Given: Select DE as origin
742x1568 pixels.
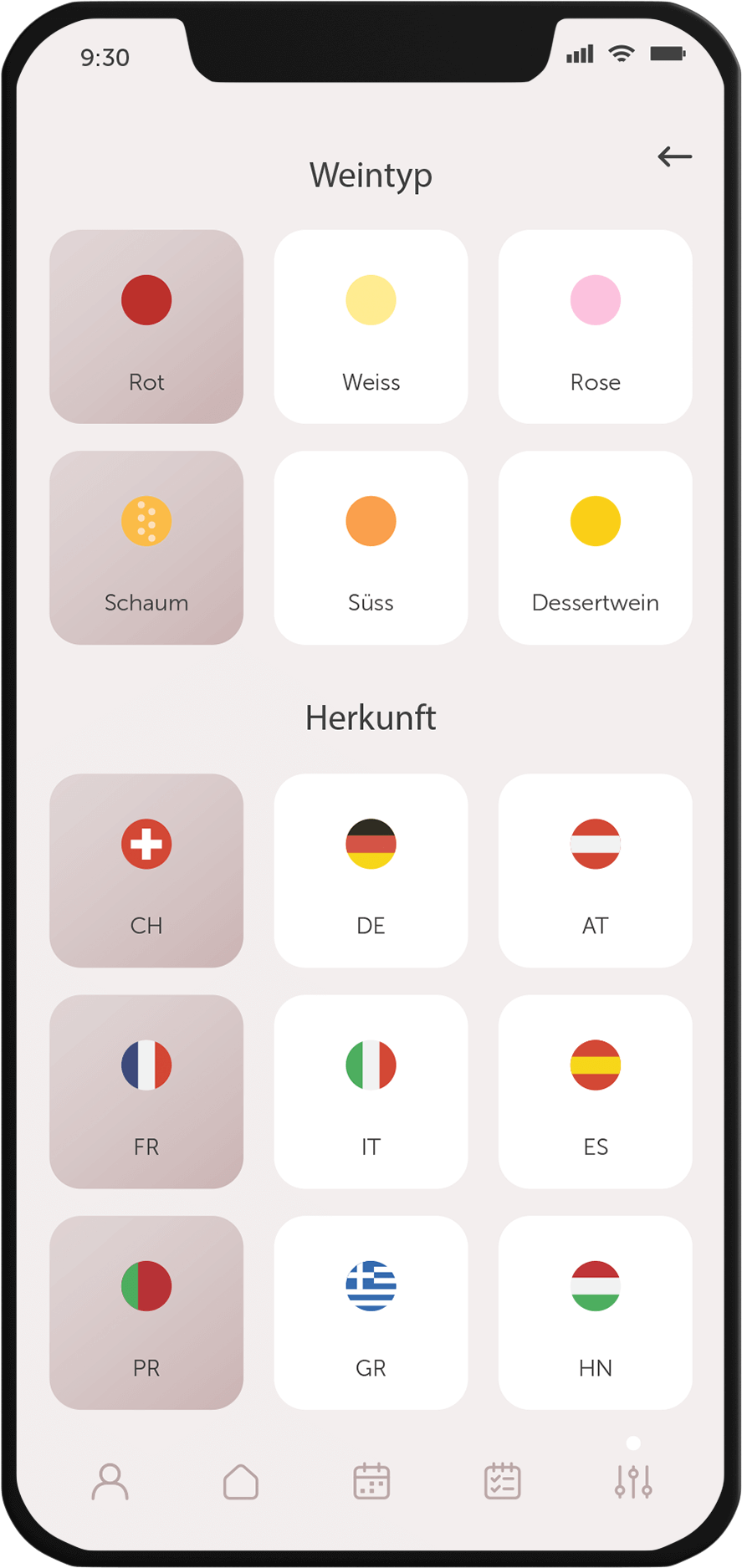Looking at the screenshot, I should pos(371,870).
